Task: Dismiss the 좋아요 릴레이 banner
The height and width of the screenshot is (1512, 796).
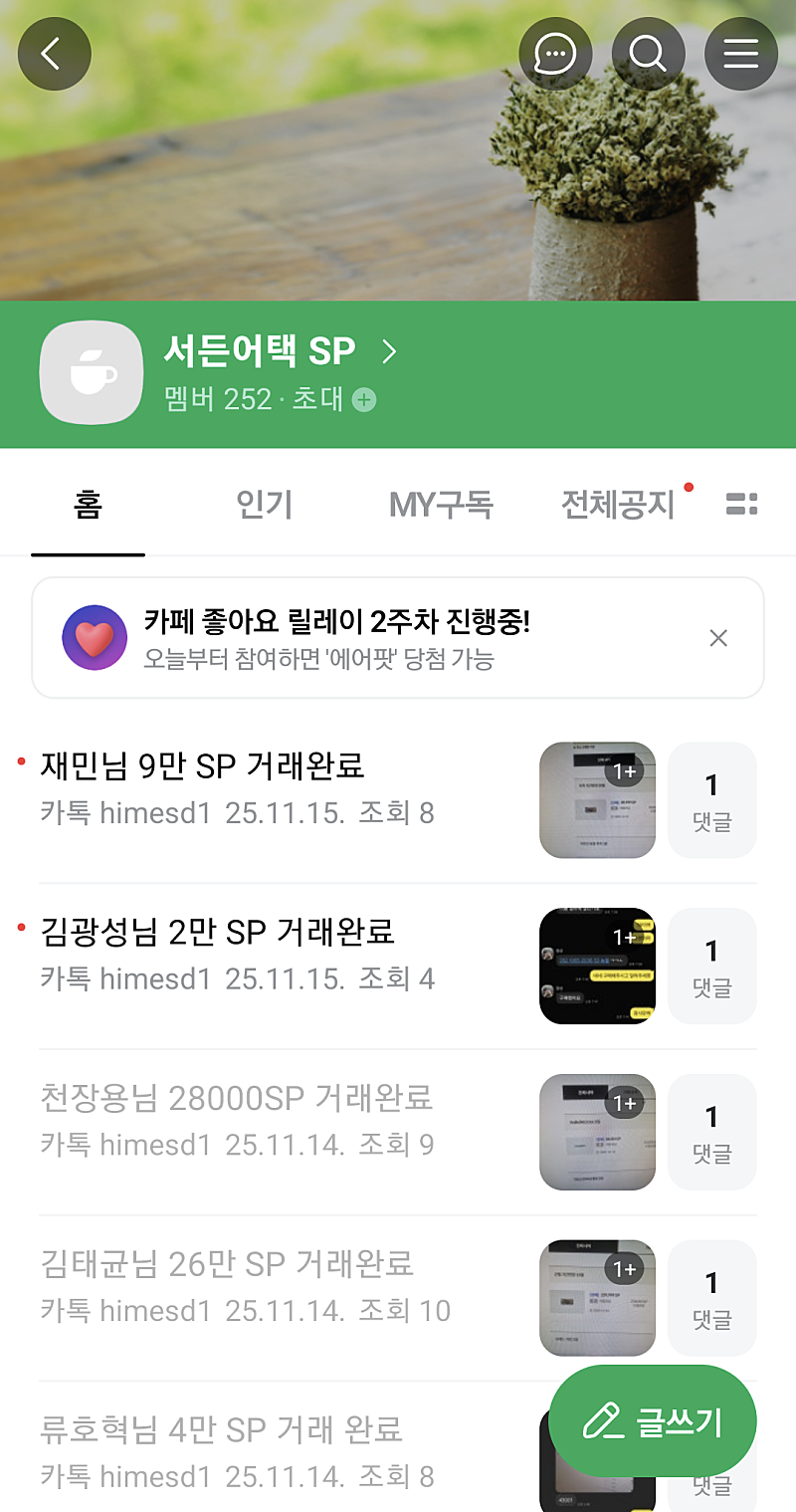Action: pyautogui.click(x=718, y=638)
